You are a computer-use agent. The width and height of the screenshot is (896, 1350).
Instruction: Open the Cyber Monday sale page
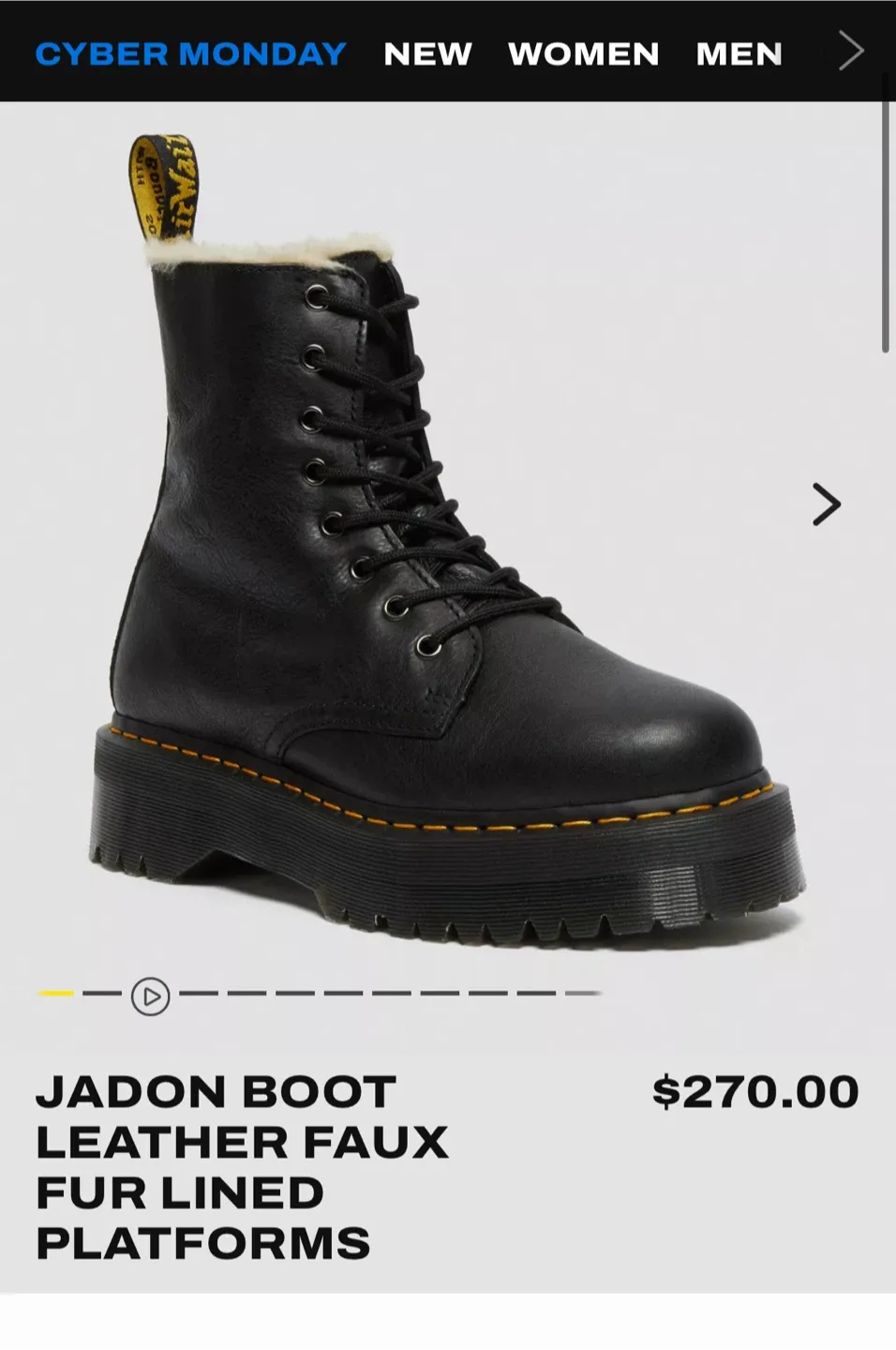[x=190, y=54]
